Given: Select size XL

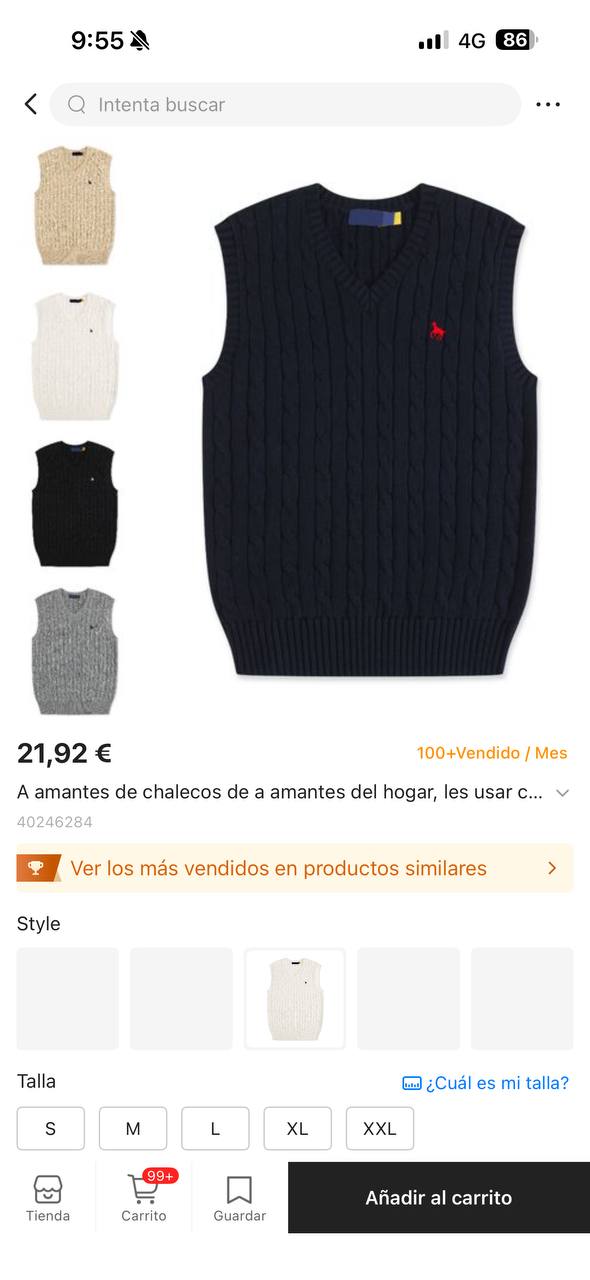Looking at the screenshot, I should click(x=297, y=1129).
